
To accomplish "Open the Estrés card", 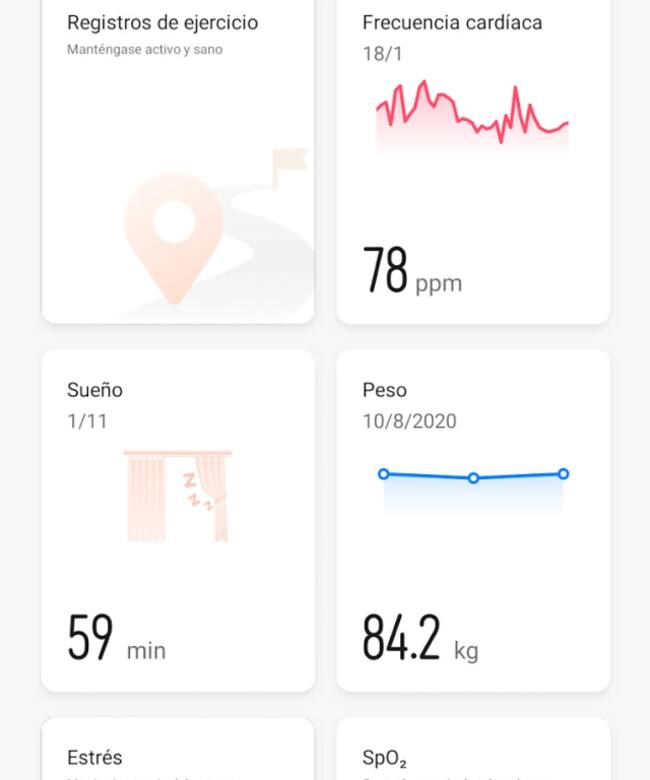I will pos(178,752).
